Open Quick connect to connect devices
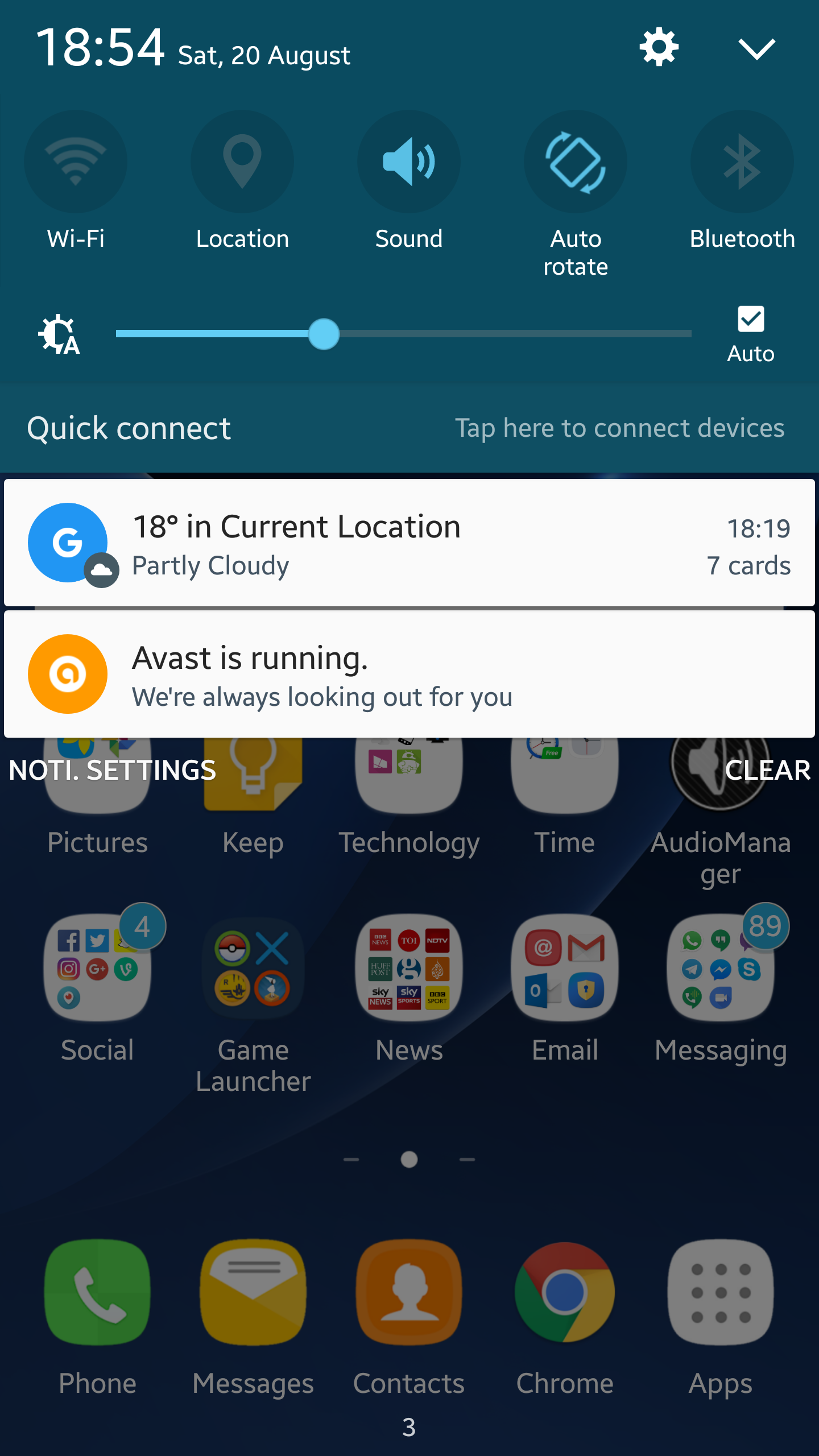Image resolution: width=819 pixels, height=1456 pixels. click(409, 428)
